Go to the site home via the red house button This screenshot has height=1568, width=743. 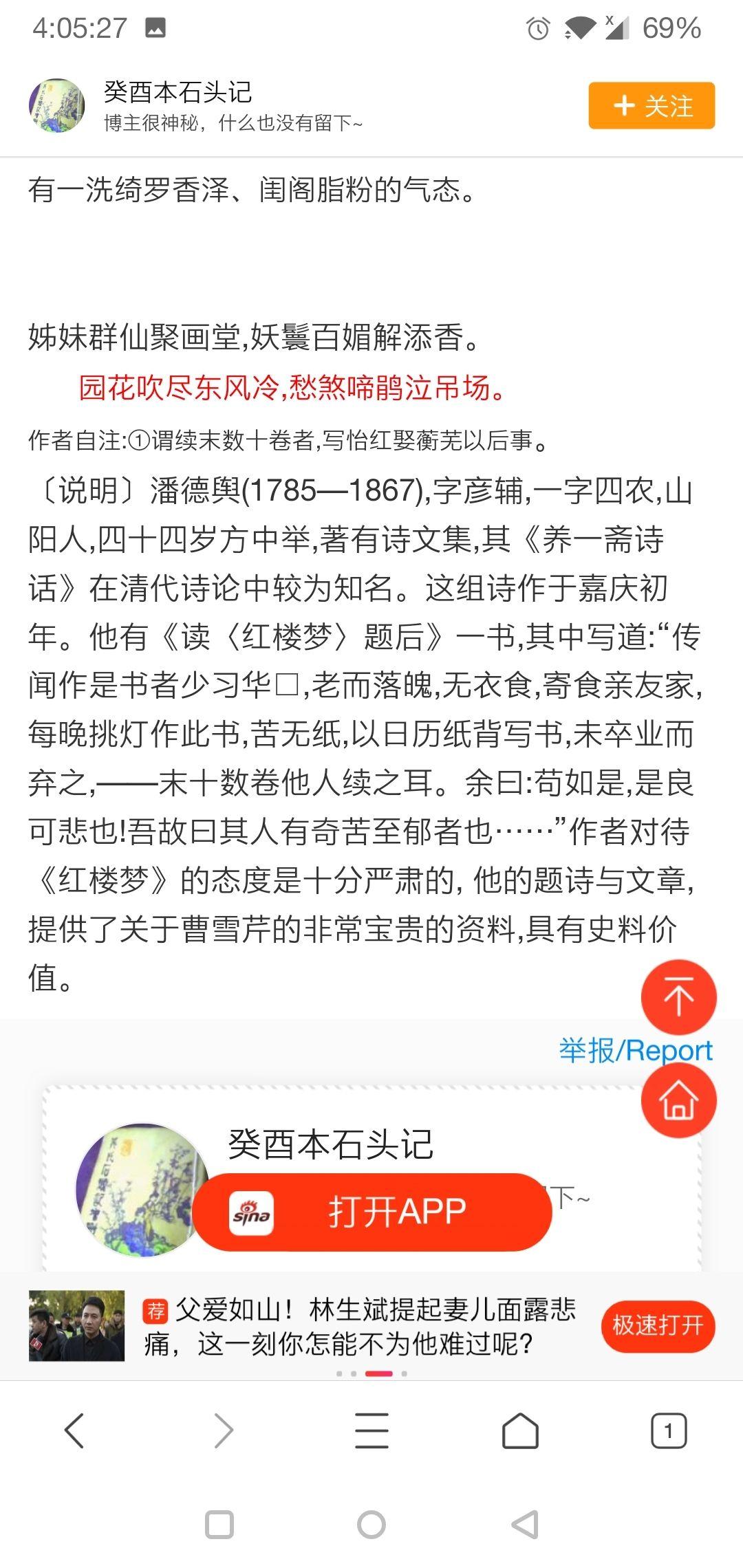click(678, 1100)
